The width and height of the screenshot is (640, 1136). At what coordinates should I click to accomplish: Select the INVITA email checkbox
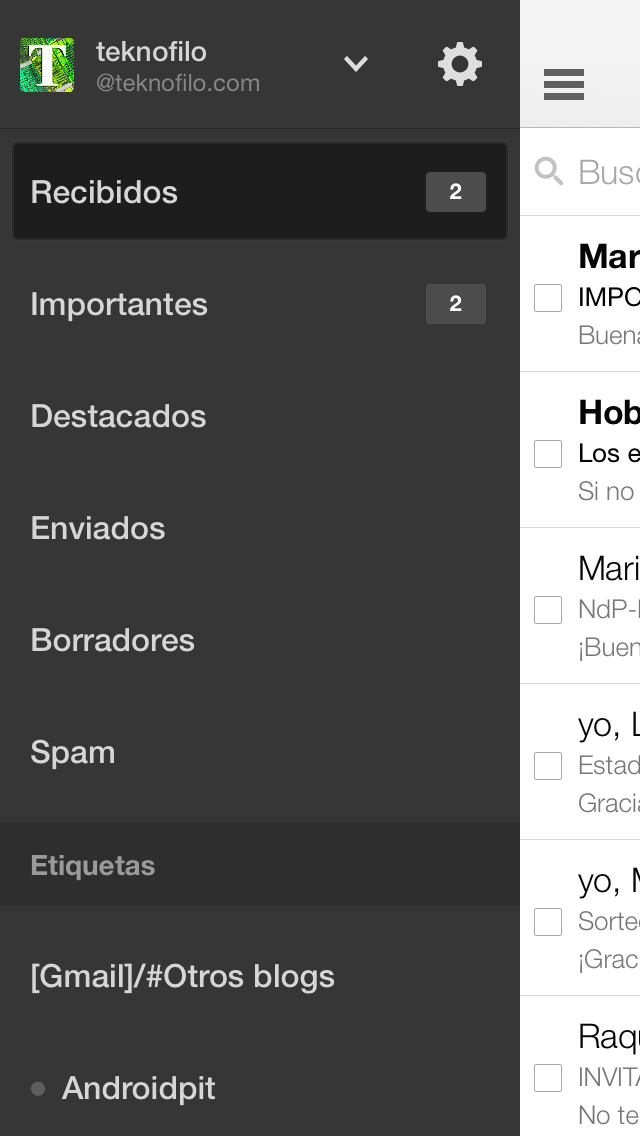(548, 1078)
